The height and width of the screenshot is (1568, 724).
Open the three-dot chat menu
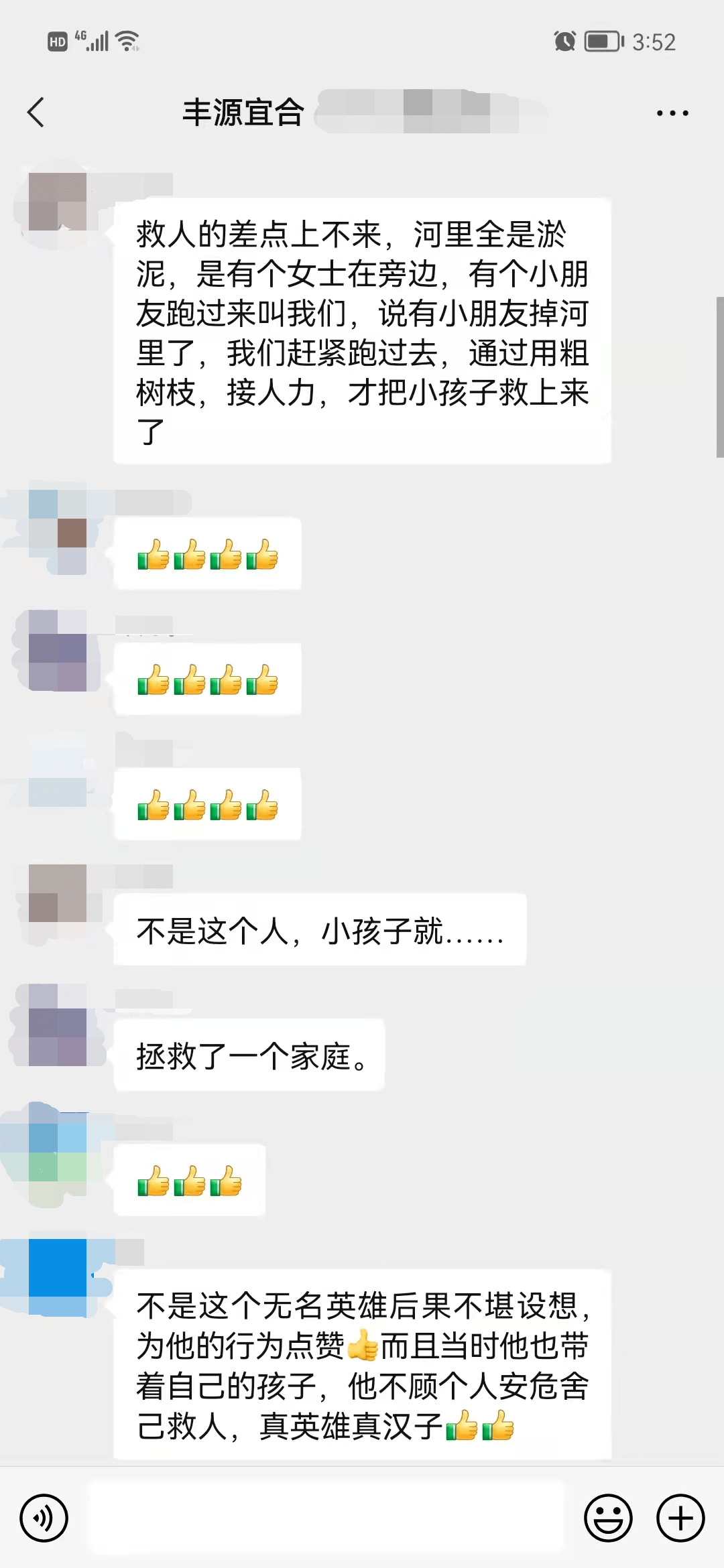coord(672,113)
